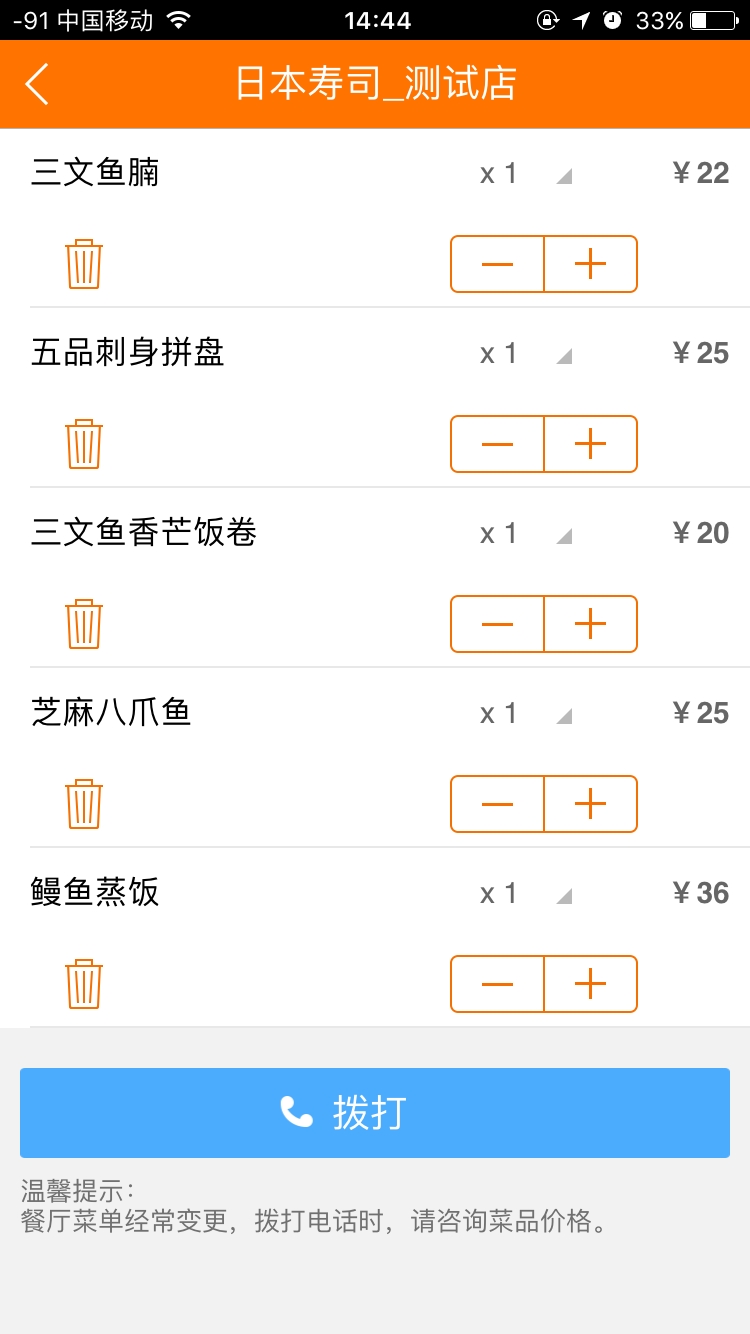Screen dimensions: 750x1334
Task: Remove 芝麻八爪鱼 with the trash icon
Action: pos(84,804)
